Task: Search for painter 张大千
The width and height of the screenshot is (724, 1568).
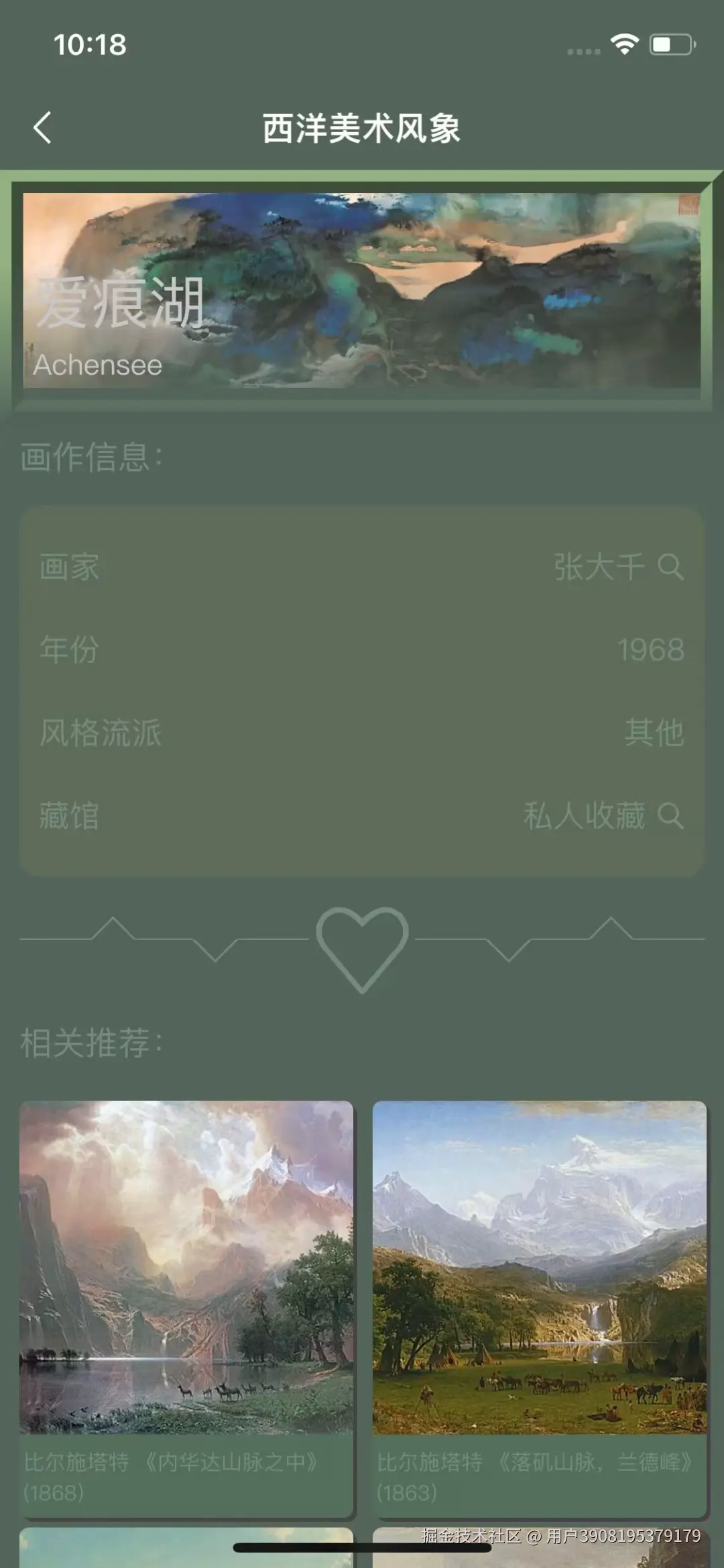Action: pyautogui.click(x=670, y=567)
